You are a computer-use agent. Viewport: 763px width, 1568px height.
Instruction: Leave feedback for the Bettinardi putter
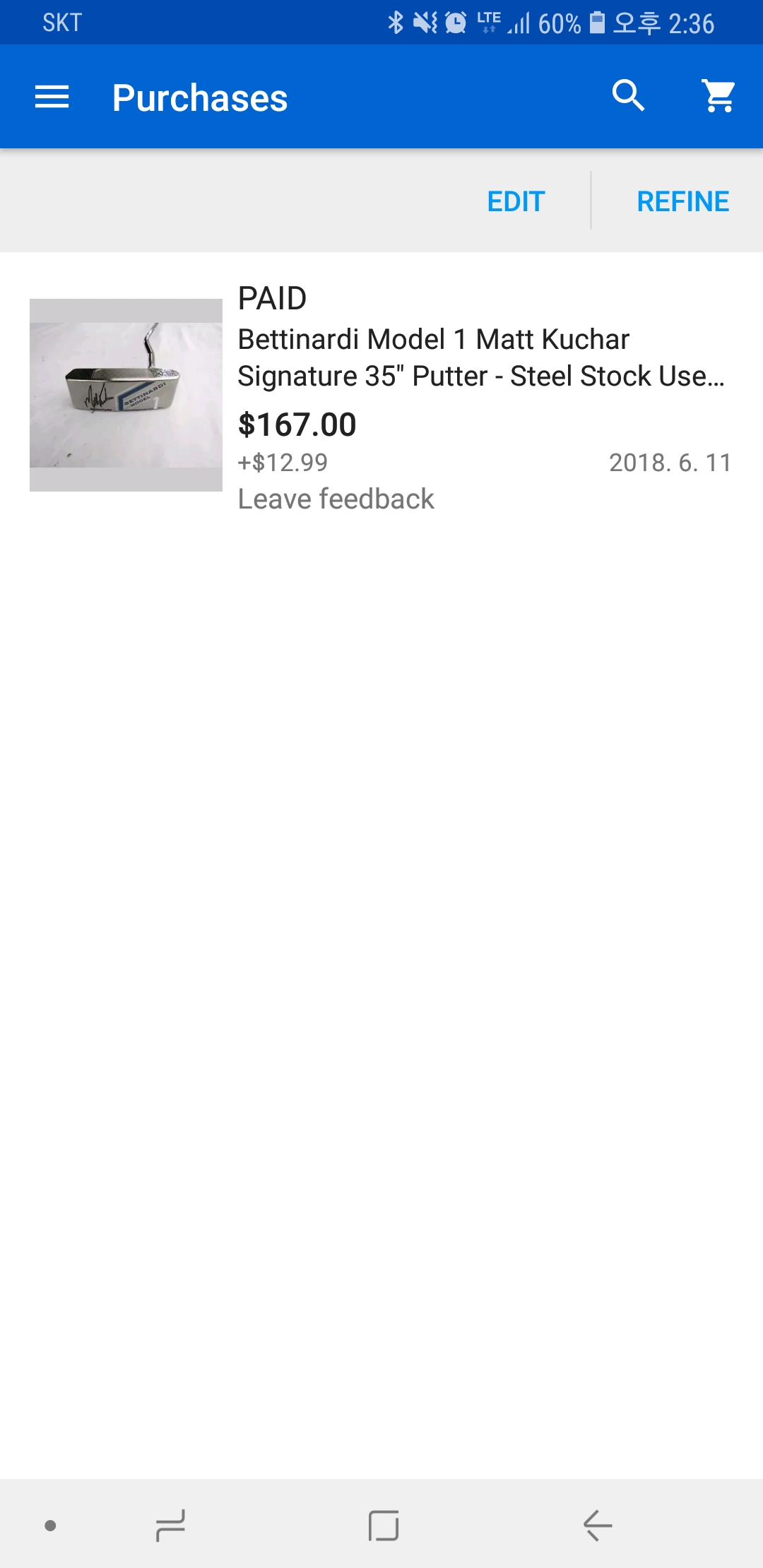(x=336, y=499)
